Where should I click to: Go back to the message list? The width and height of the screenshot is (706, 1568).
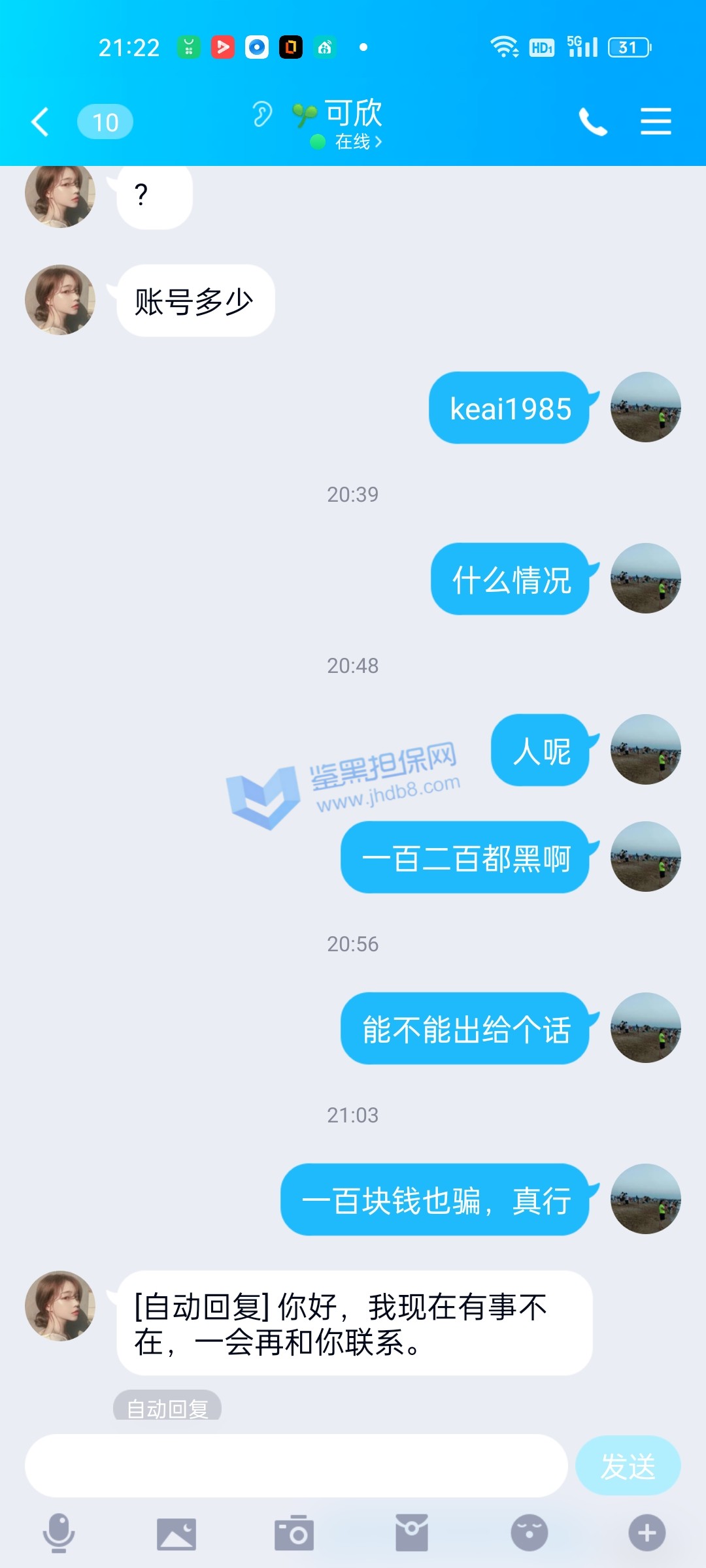pos(41,122)
